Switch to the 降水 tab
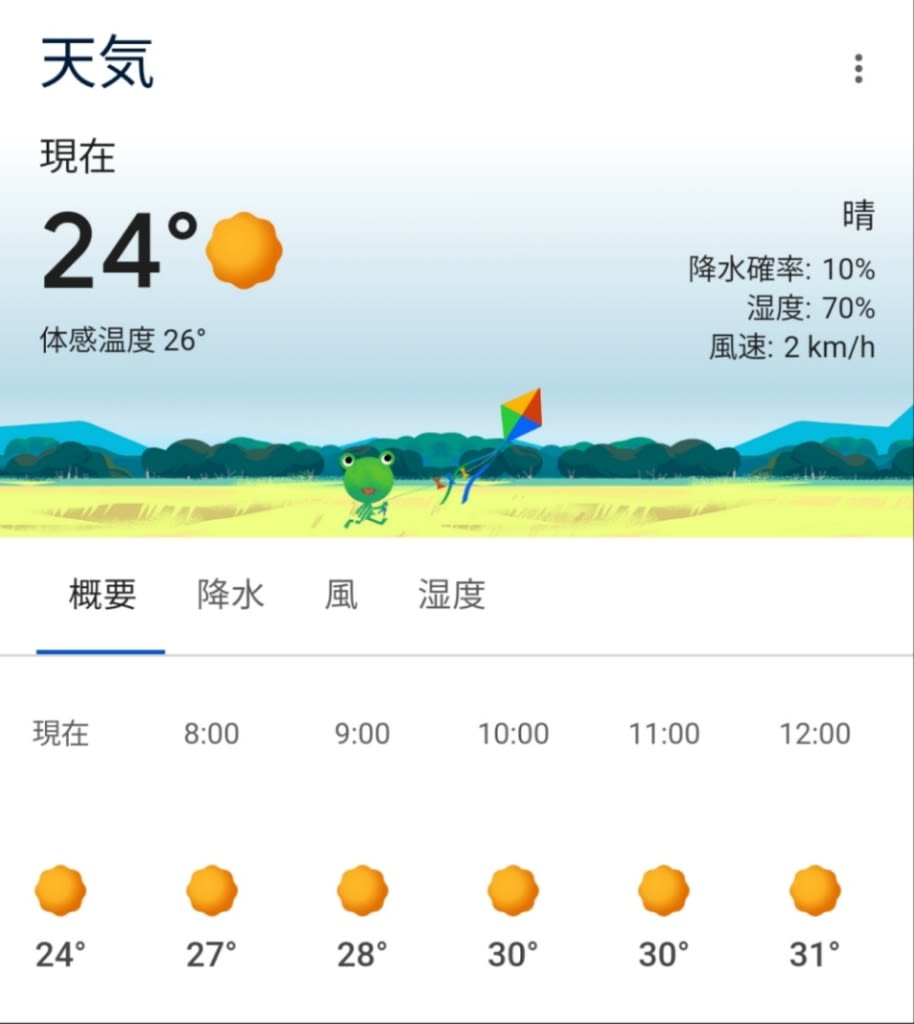This screenshot has height=1024, width=914. click(x=231, y=595)
